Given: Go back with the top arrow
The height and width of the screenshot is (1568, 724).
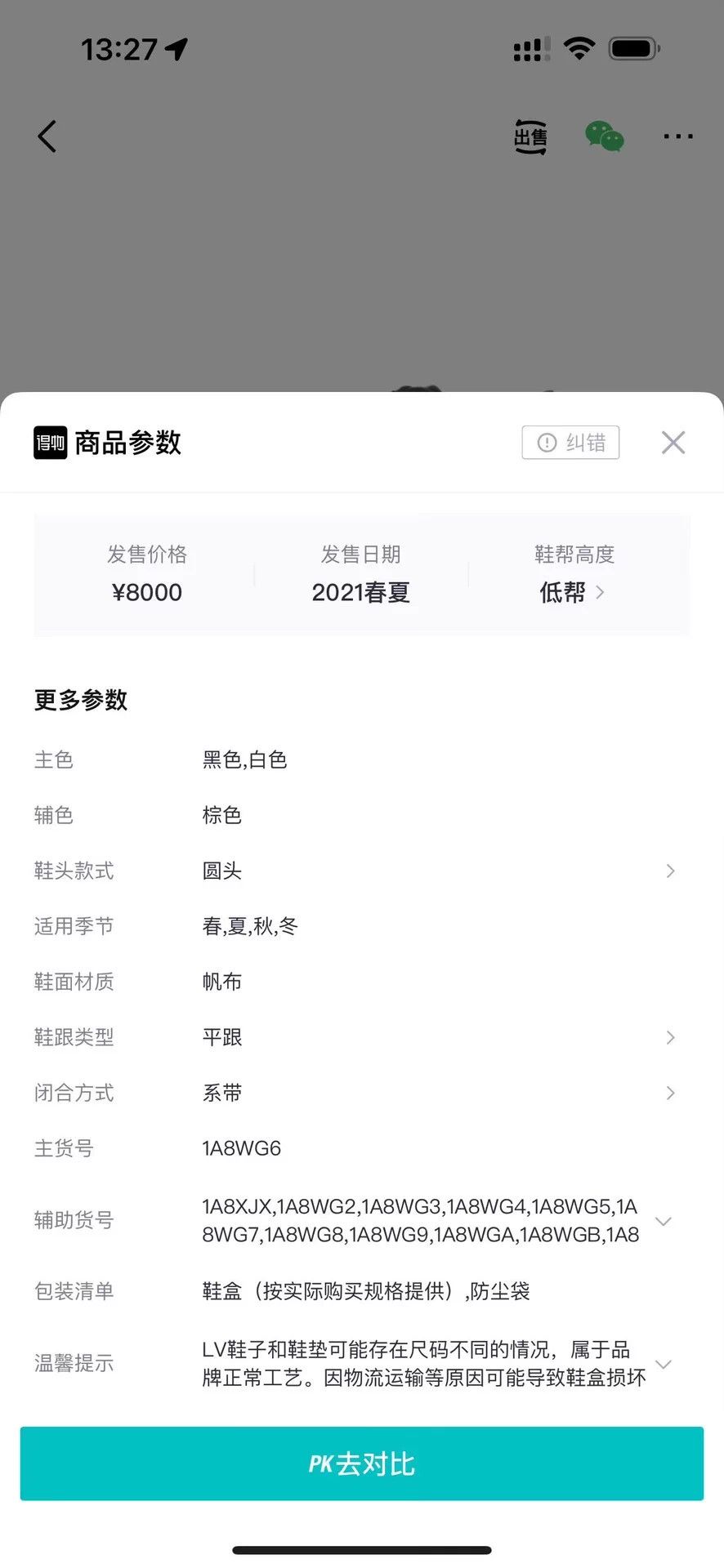Looking at the screenshot, I should click(x=47, y=136).
